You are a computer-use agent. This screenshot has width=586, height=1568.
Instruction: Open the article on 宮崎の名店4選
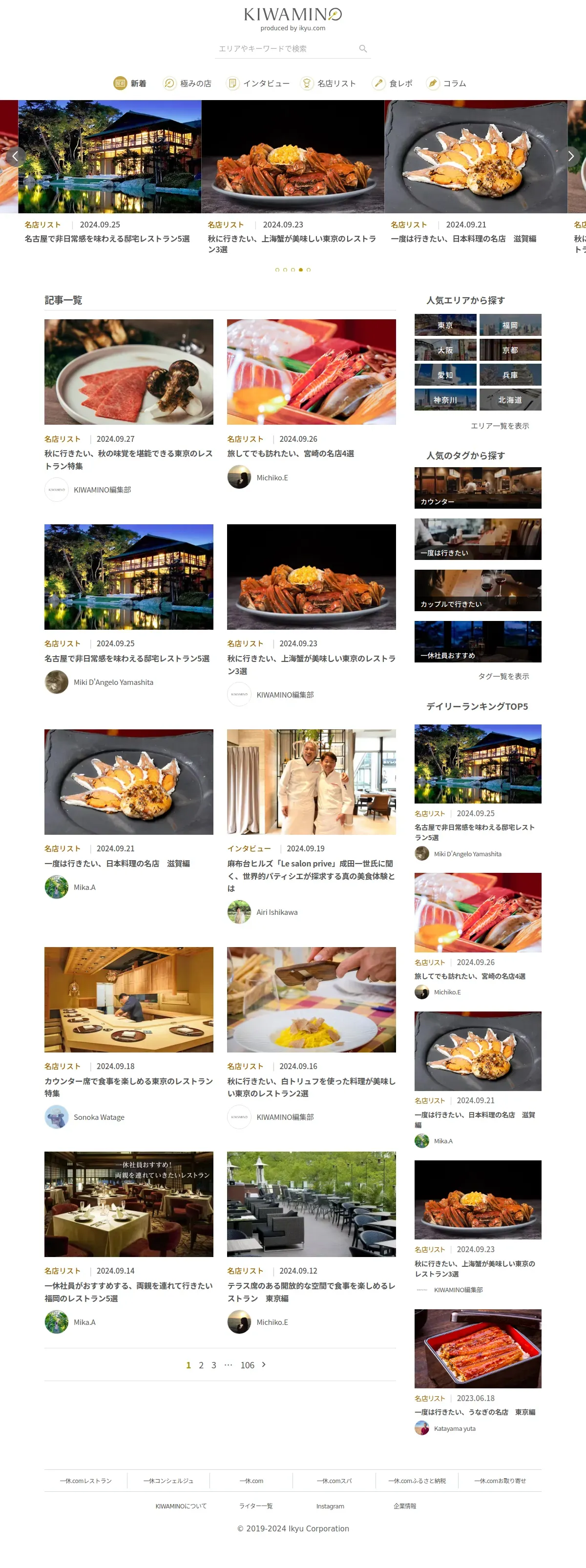click(x=291, y=454)
